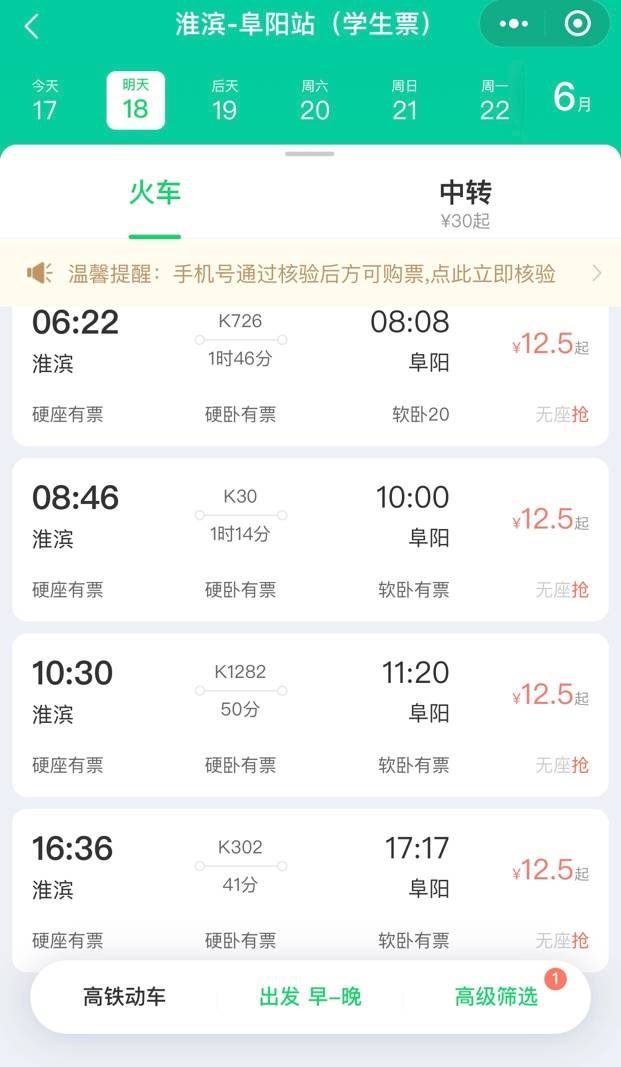The height and width of the screenshot is (1067, 621).
Task: Open train K726 departing 06:22
Action: (x=310, y=372)
